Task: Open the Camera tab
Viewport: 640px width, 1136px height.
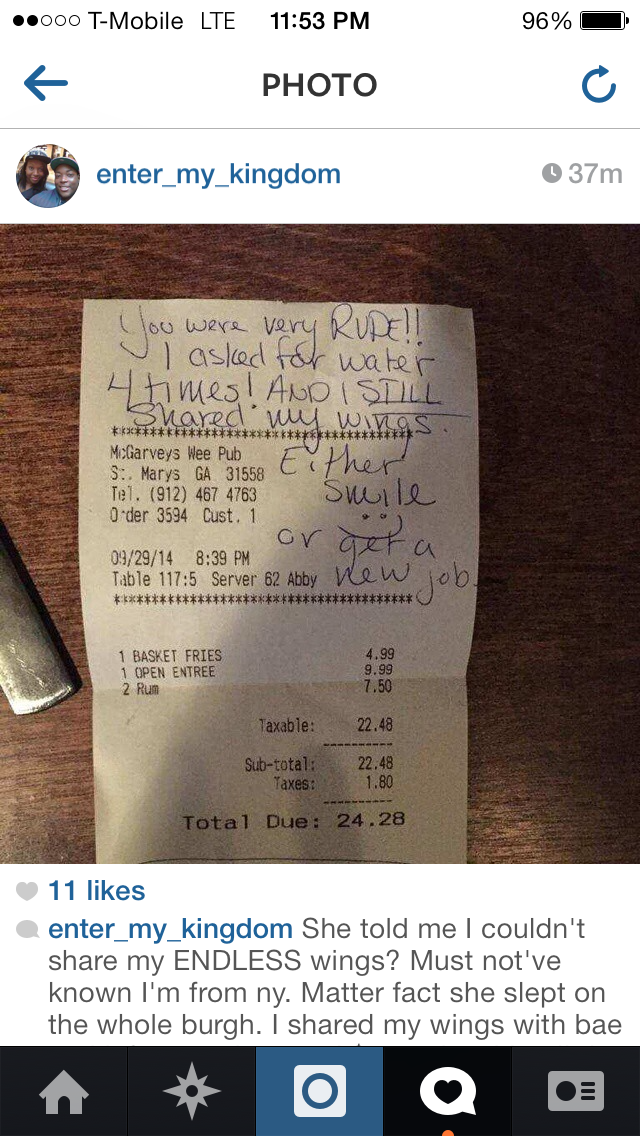Action: coord(320,1091)
